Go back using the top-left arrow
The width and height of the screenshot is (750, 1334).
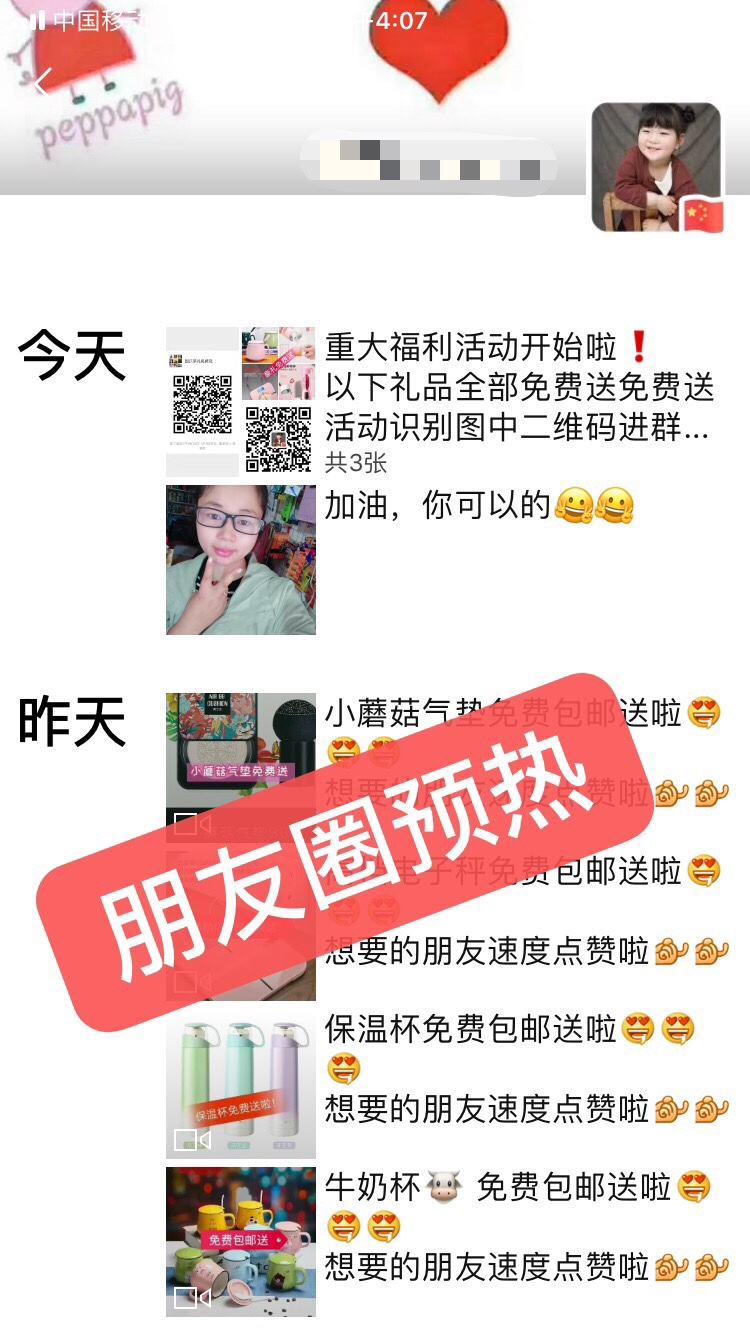click(x=42, y=82)
